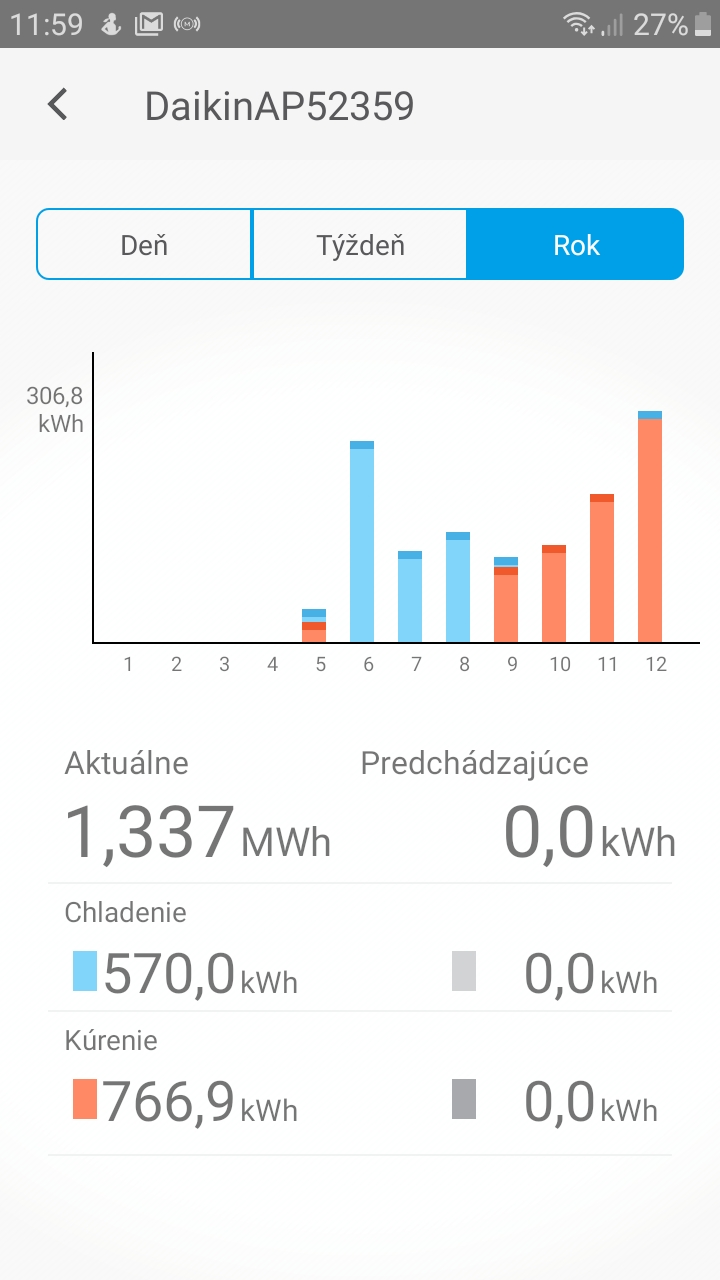Go back from the DaikinAP52359 screen
This screenshot has width=720, height=1280.
(x=58, y=104)
